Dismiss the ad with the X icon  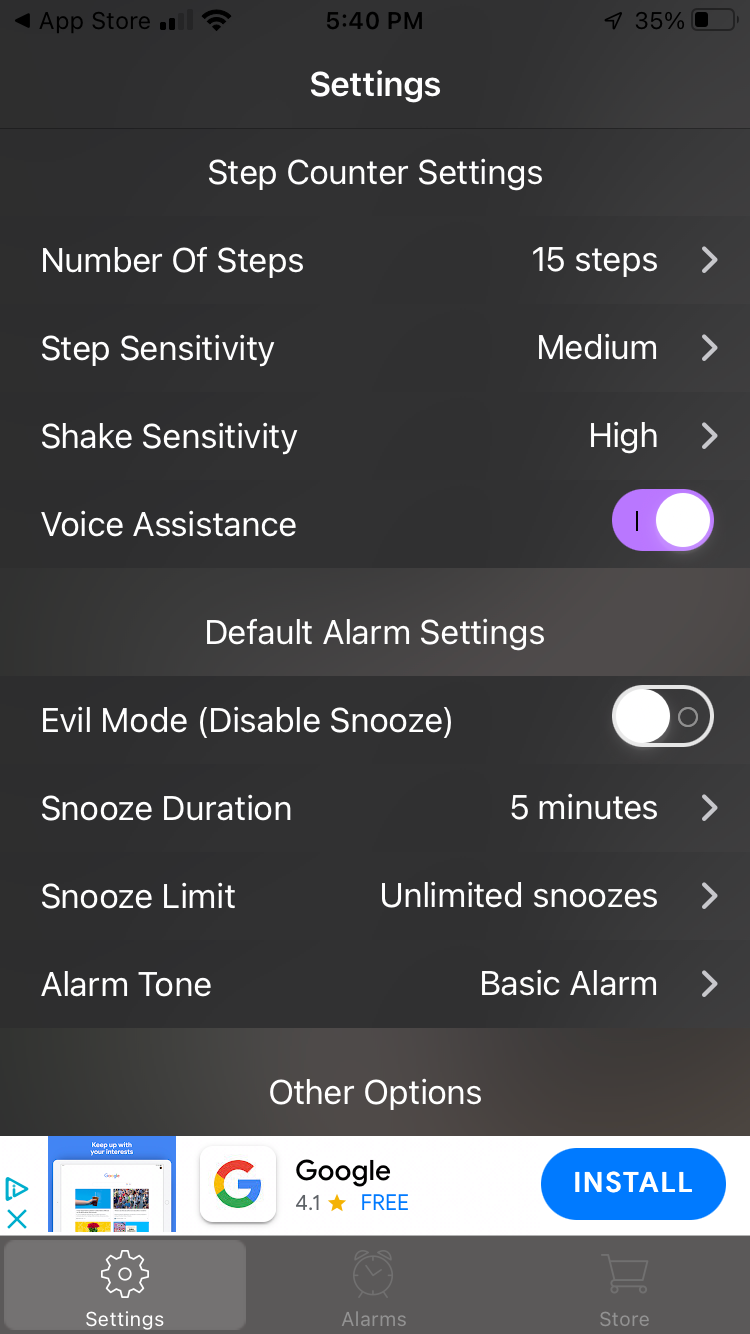(x=16, y=1219)
